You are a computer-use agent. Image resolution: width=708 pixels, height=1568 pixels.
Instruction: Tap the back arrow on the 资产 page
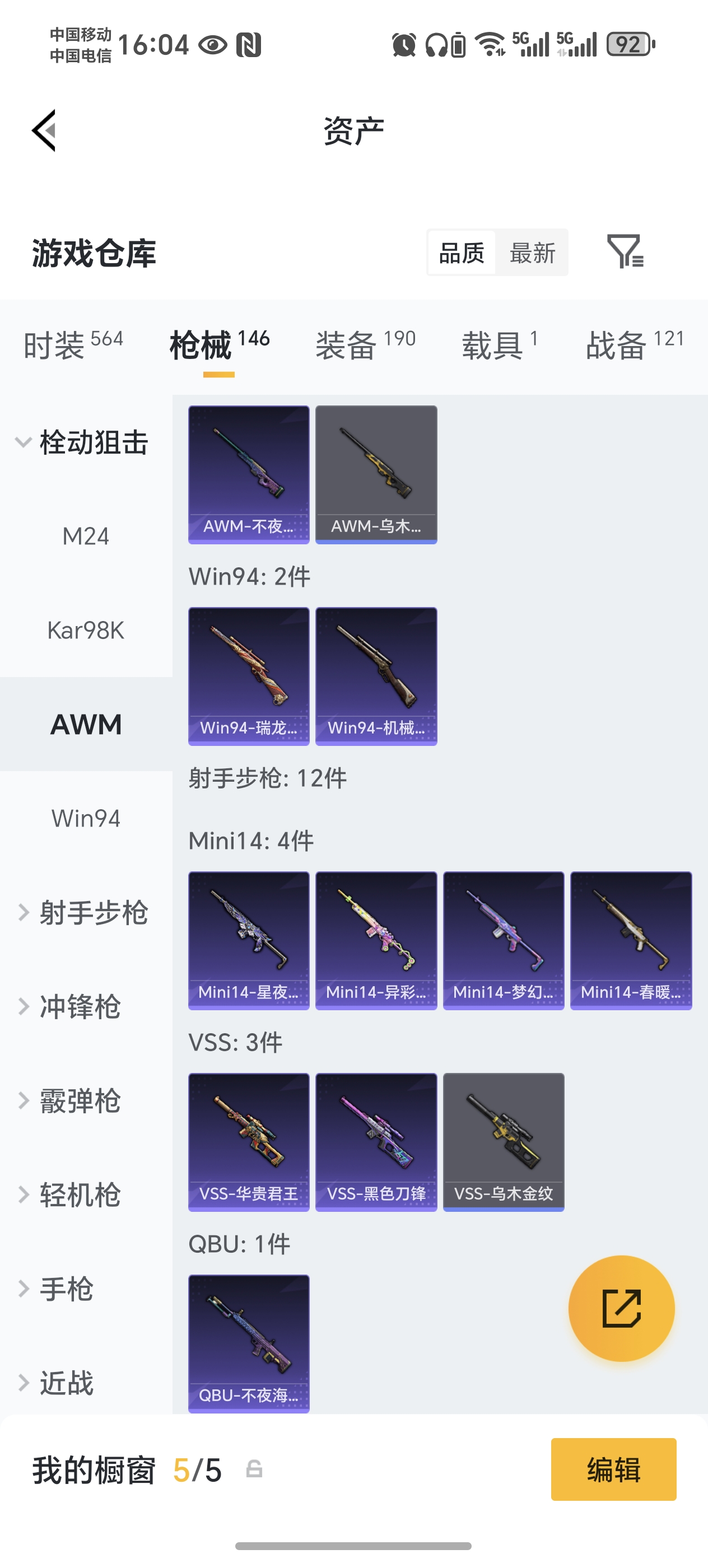[43, 131]
